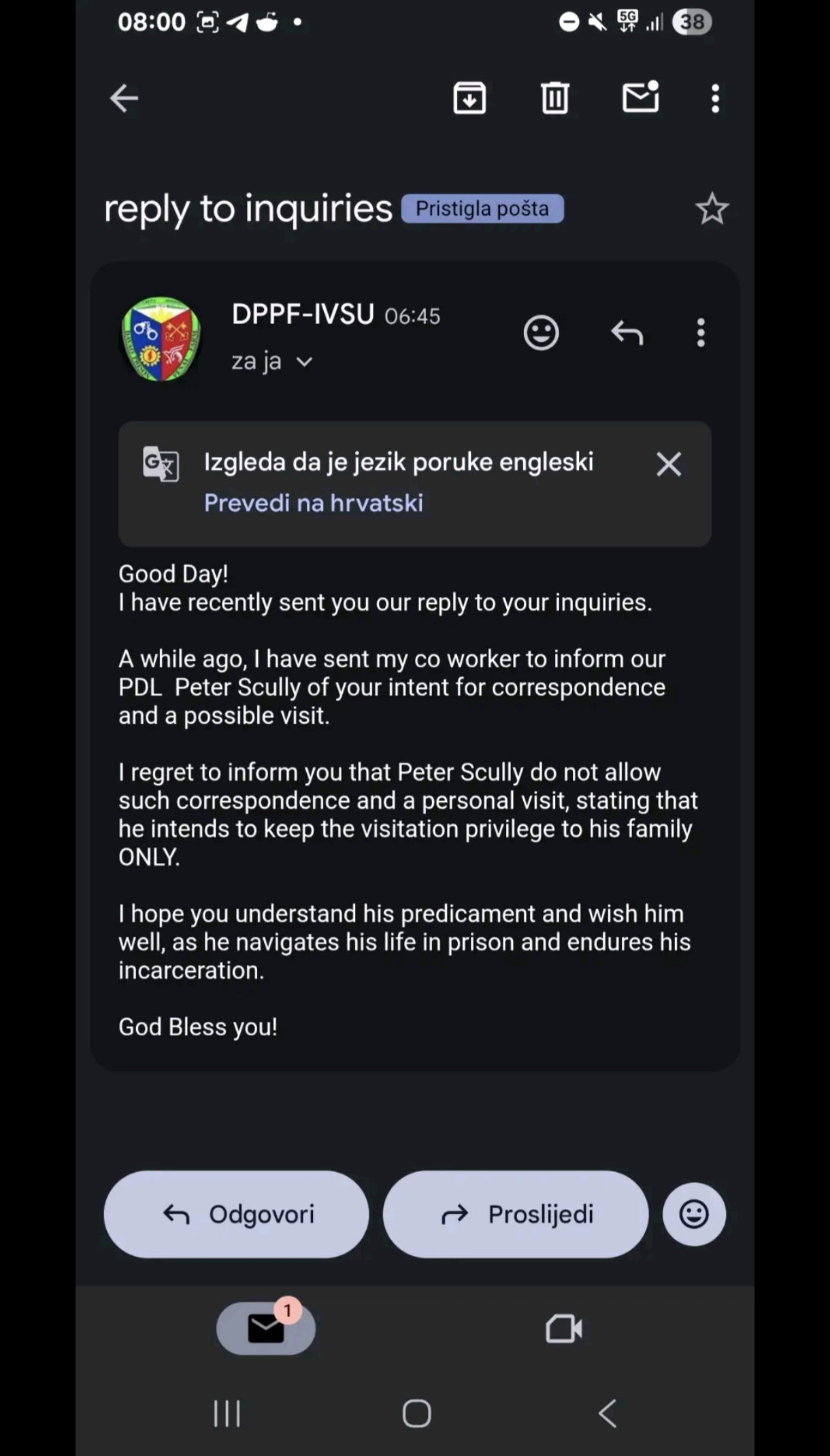Go back with the back arrow
The width and height of the screenshot is (830, 1456).
123,98
